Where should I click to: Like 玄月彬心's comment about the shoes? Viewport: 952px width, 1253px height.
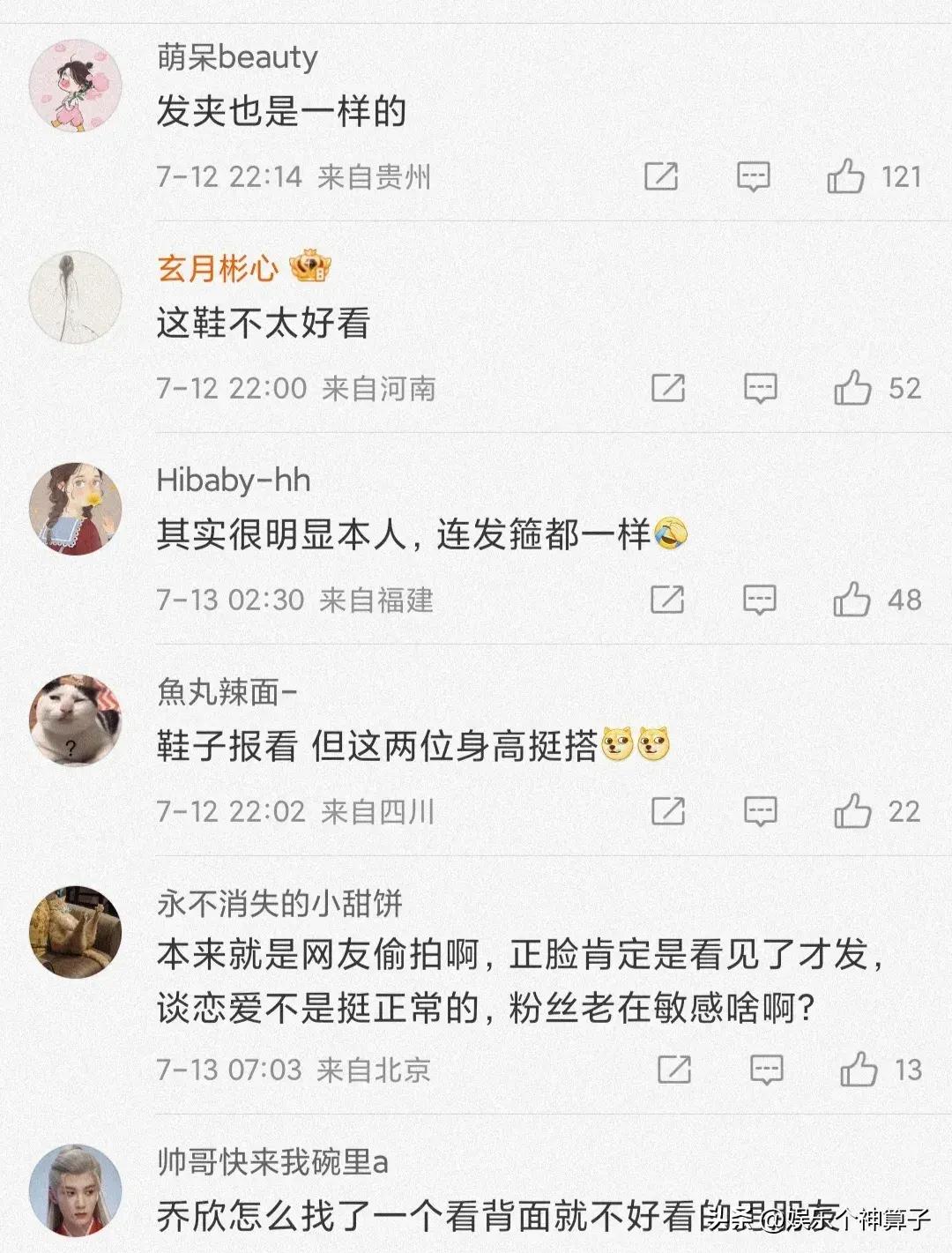click(x=852, y=388)
